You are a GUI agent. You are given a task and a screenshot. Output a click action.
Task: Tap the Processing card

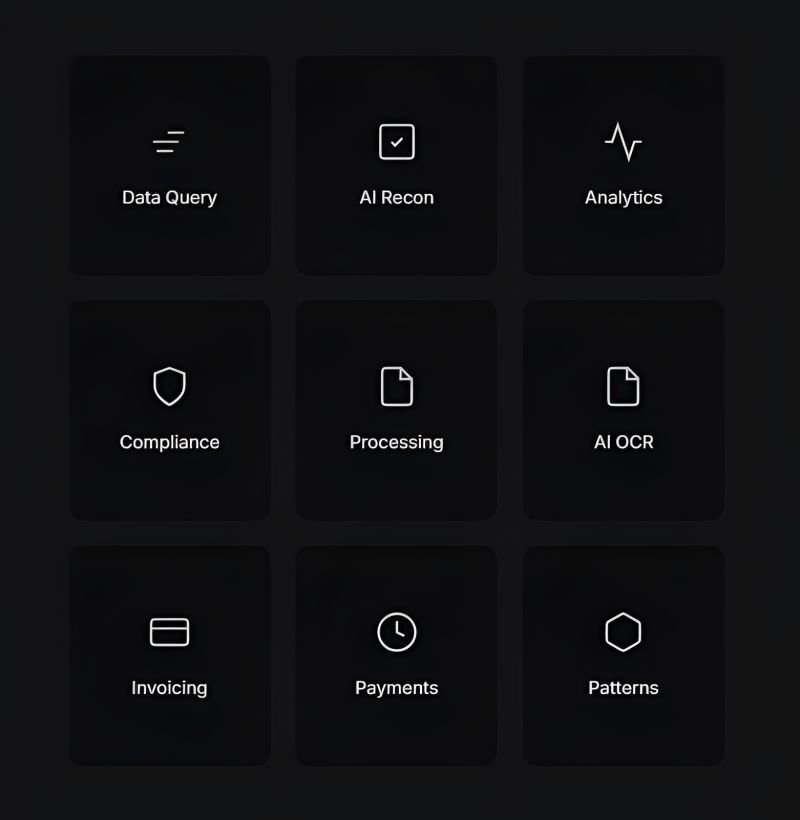point(396,411)
